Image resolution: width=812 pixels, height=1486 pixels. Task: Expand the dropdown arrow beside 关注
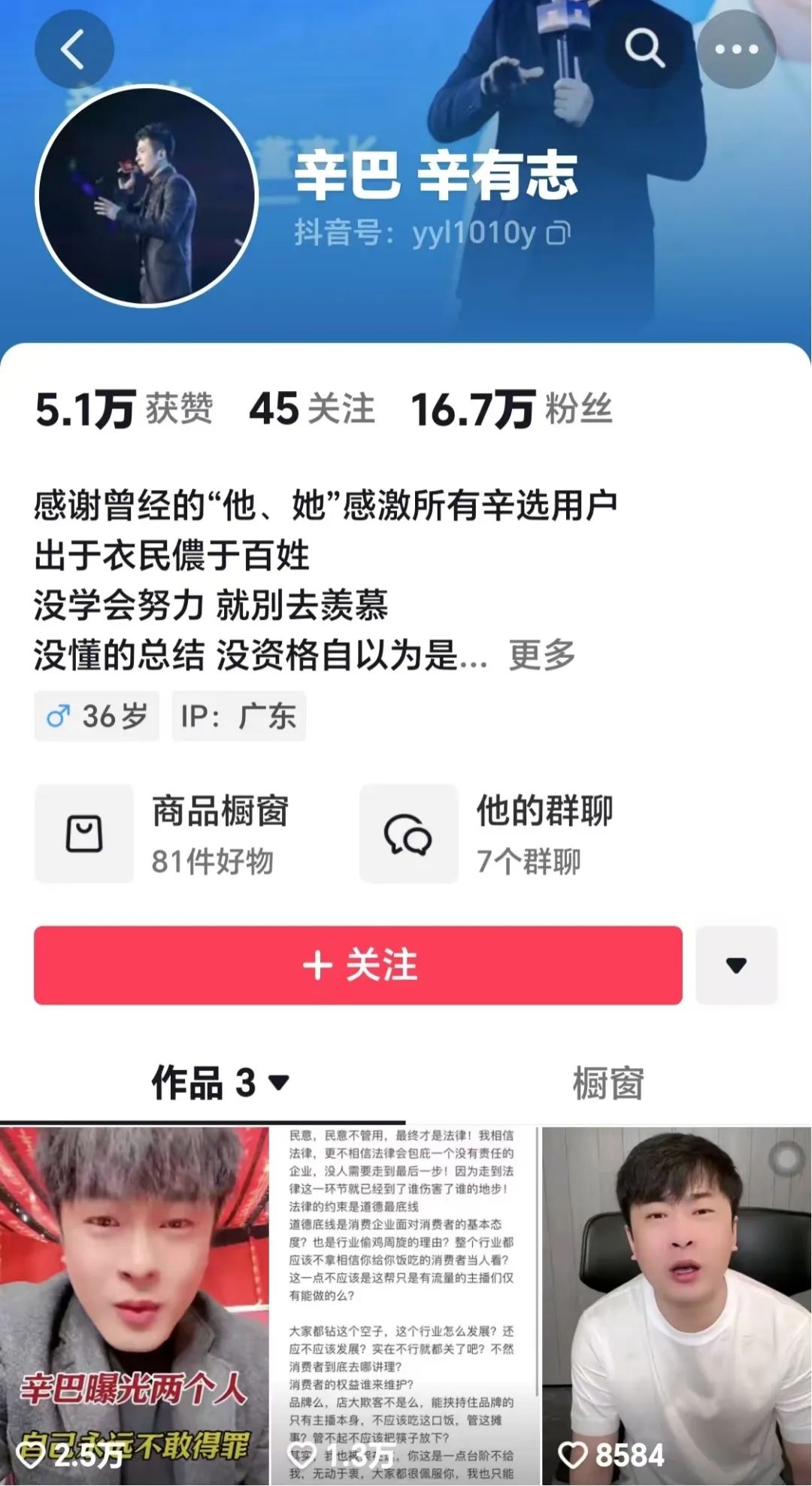pos(736,965)
